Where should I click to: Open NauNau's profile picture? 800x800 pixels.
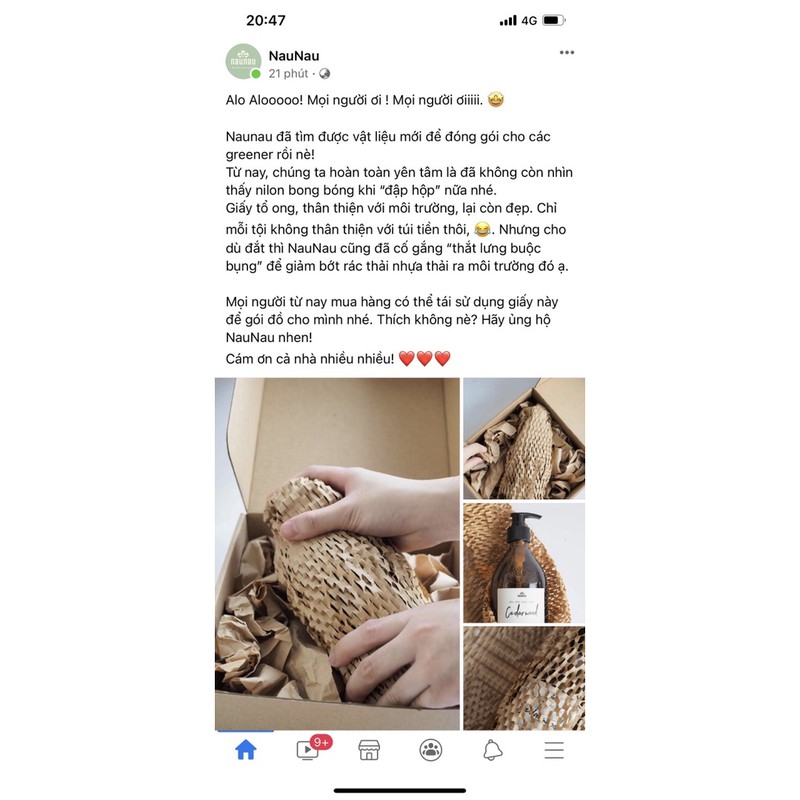(243, 62)
